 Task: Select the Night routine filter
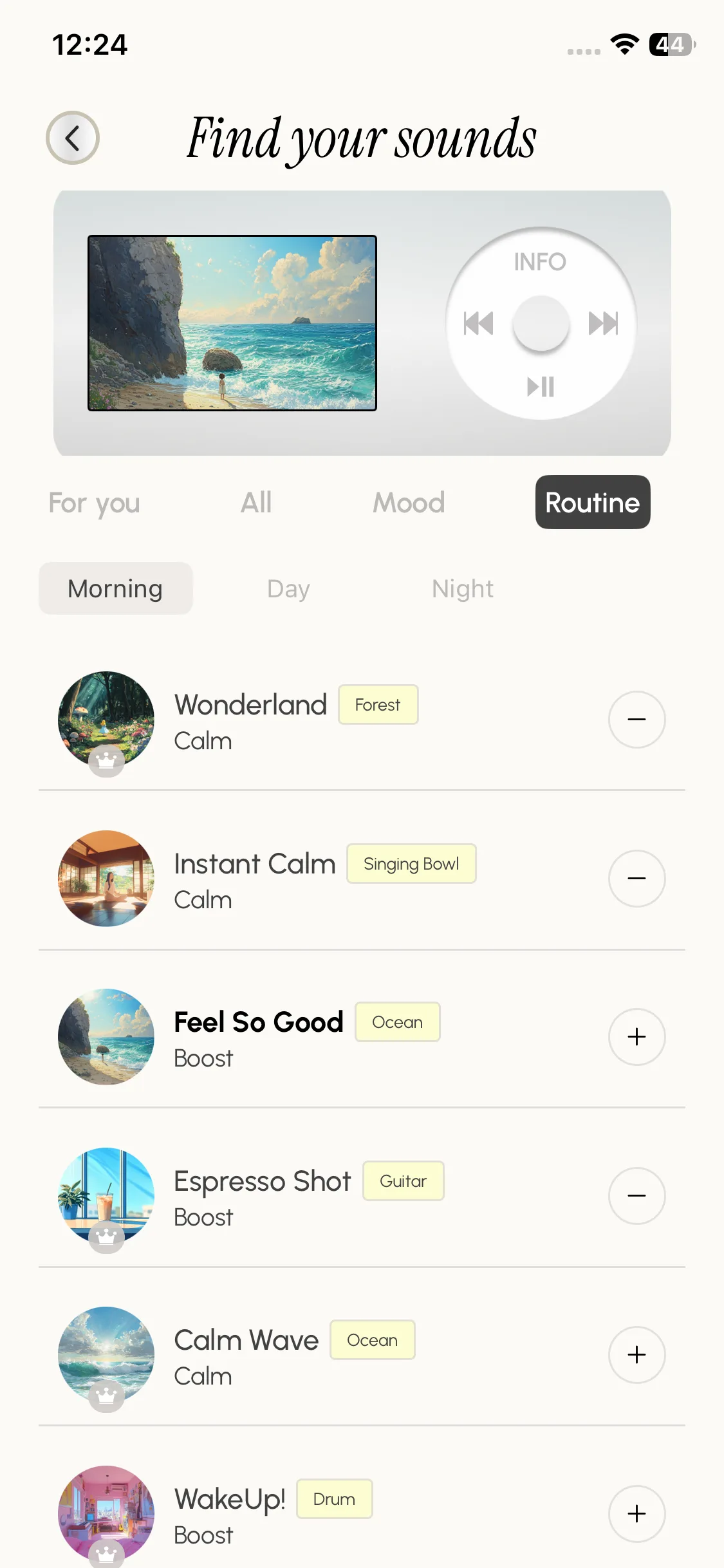tap(463, 588)
